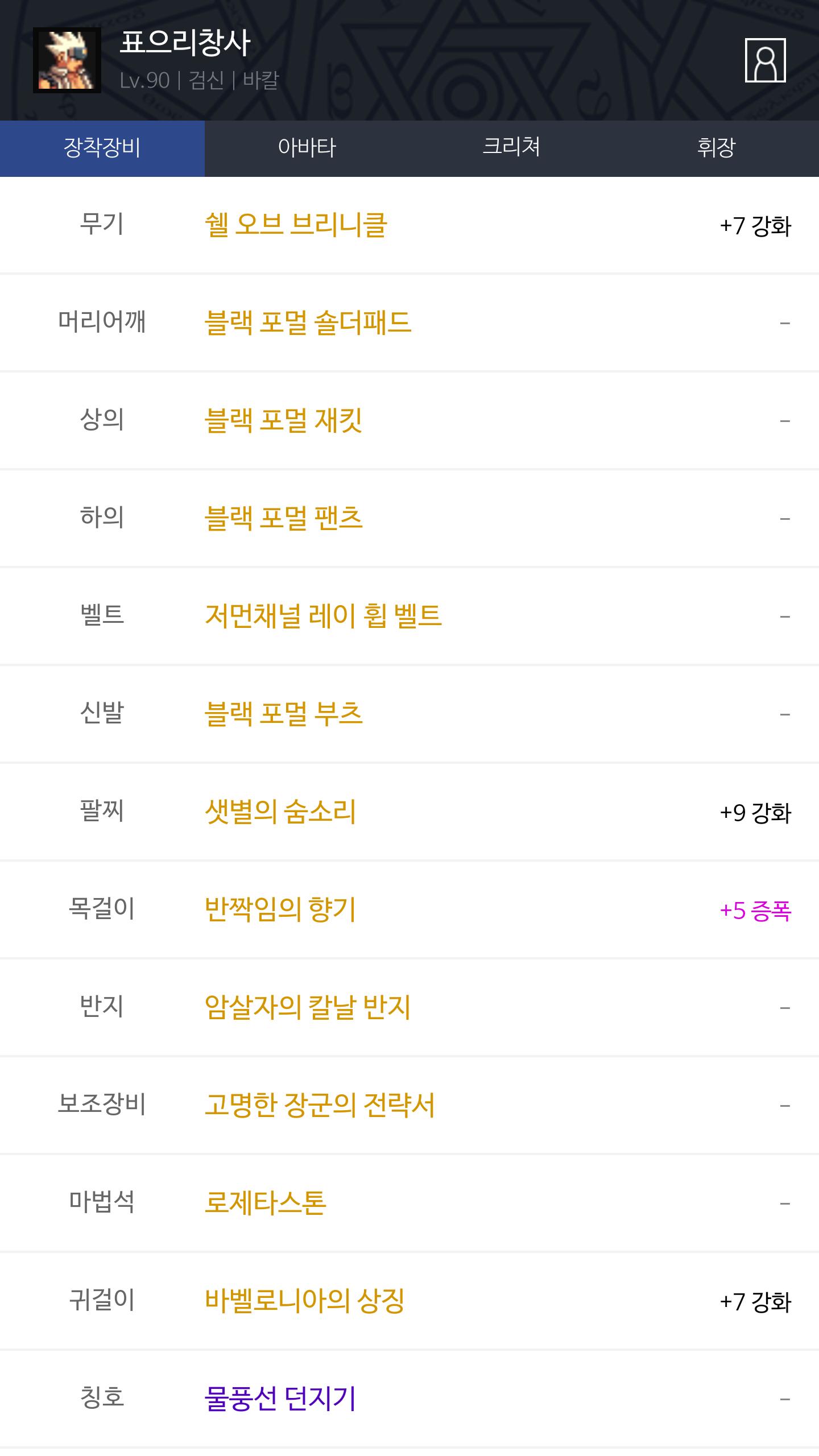819x1456 pixels.
Task: Open the 블랙 포멀 재킷 item
Action: pos(283,421)
